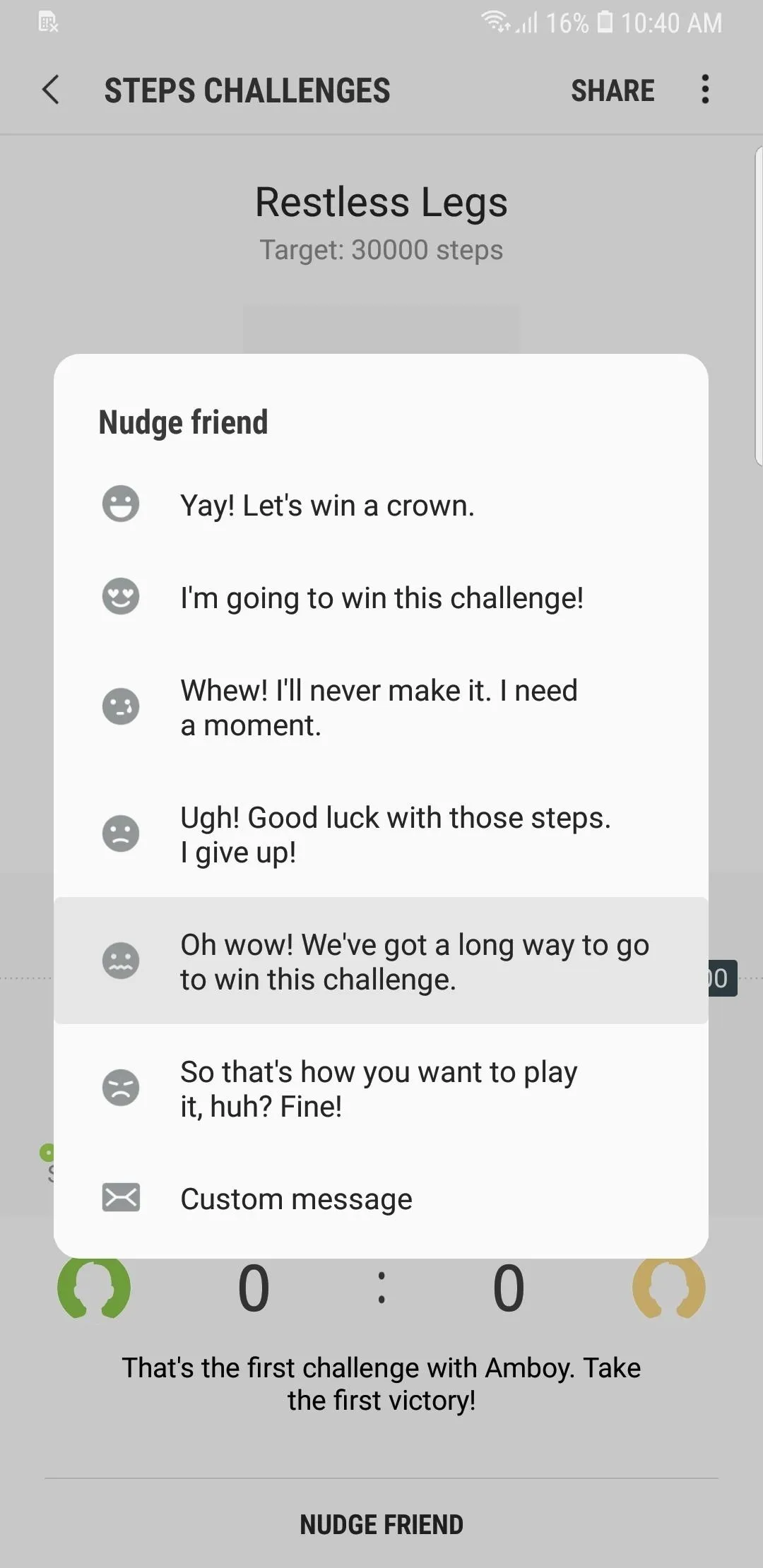The image size is (763, 1568).
Task: Pick the "Whew! I'll never make it" nudge
Action: 381,707
